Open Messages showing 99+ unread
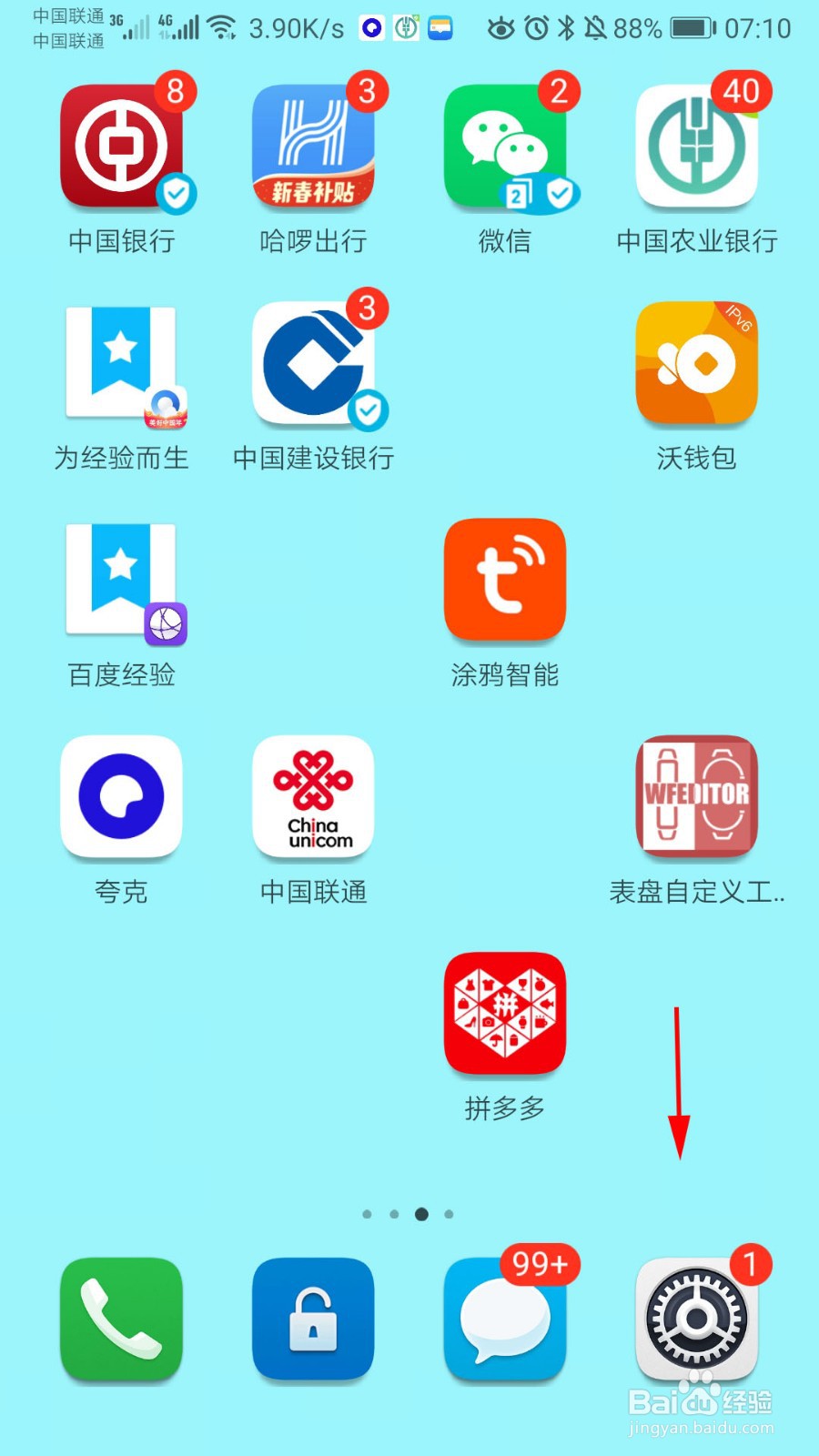819x1456 pixels. 506,1321
